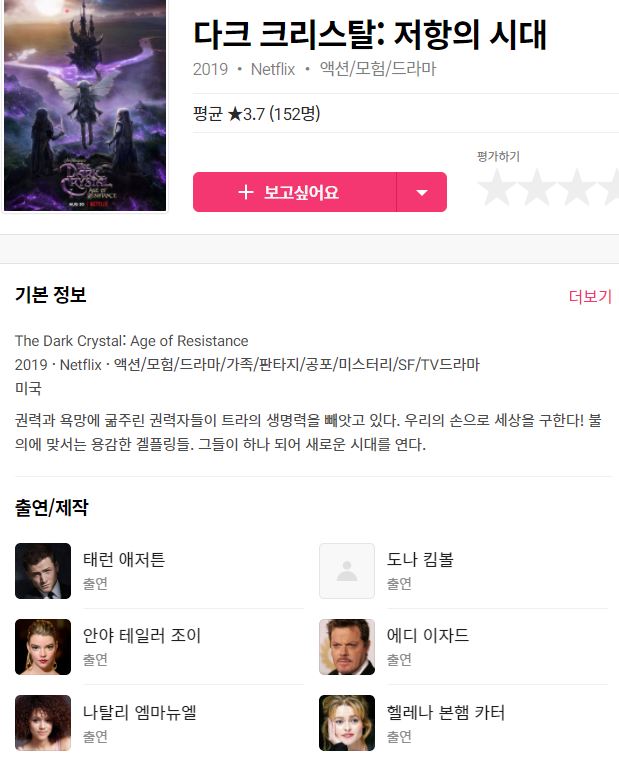Expand the dropdown arrow beside 보고싶어요
The width and height of the screenshot is (619, 769).
tap(421, 192)
